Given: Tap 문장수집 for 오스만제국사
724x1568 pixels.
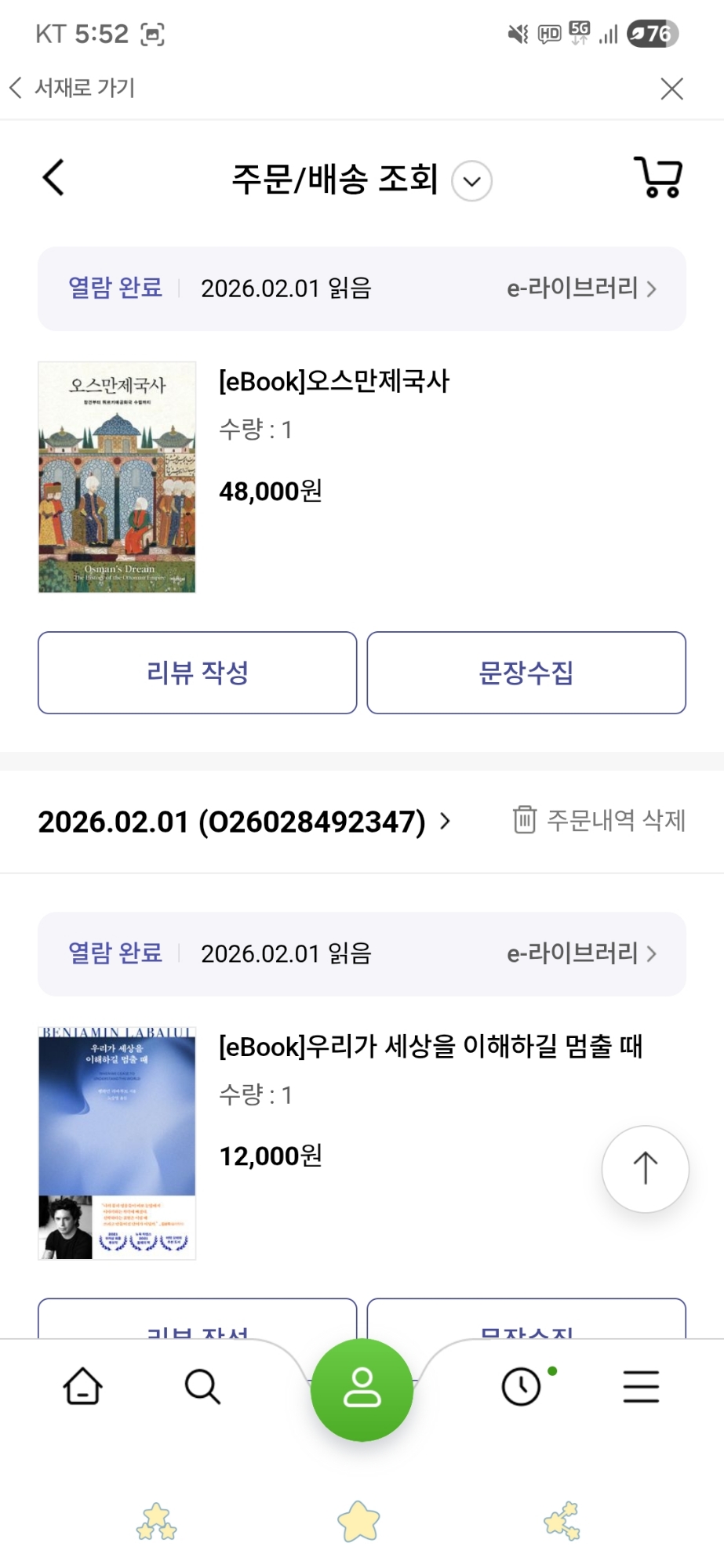Looking at the screenshot, I should [526, 673].
